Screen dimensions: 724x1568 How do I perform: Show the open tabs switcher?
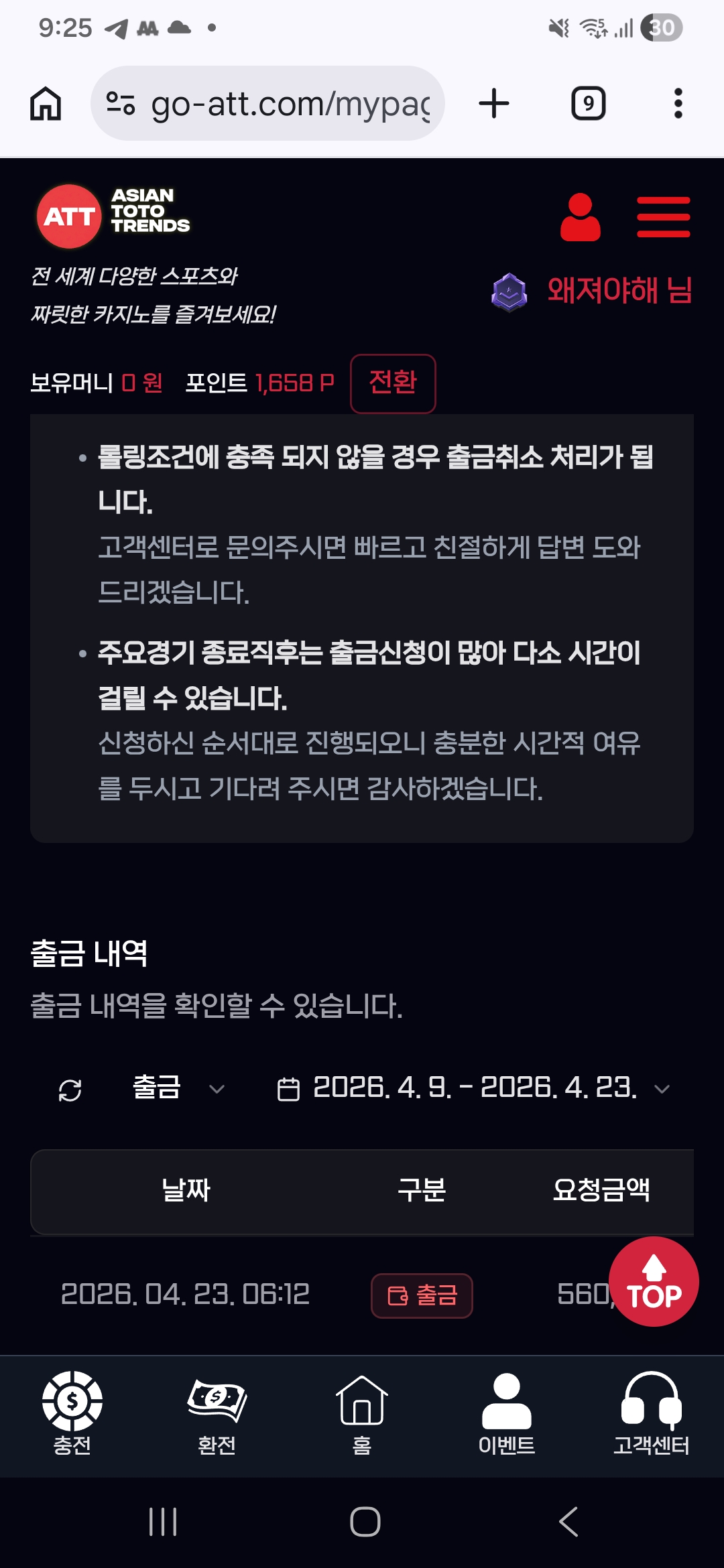click(x=588, y=104)
